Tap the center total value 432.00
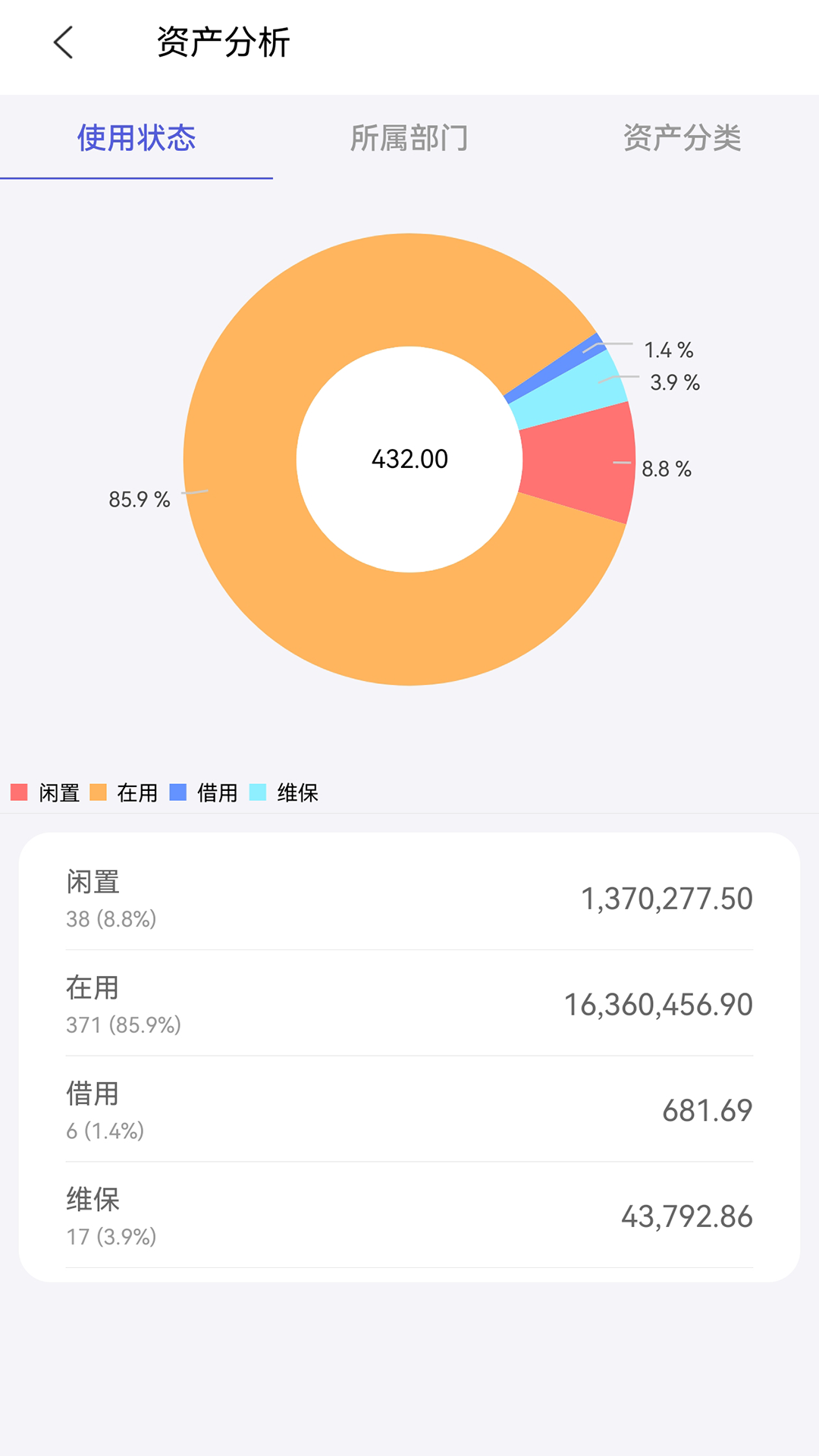This screenshot has width=819, height=1456. tap(409, 459)
